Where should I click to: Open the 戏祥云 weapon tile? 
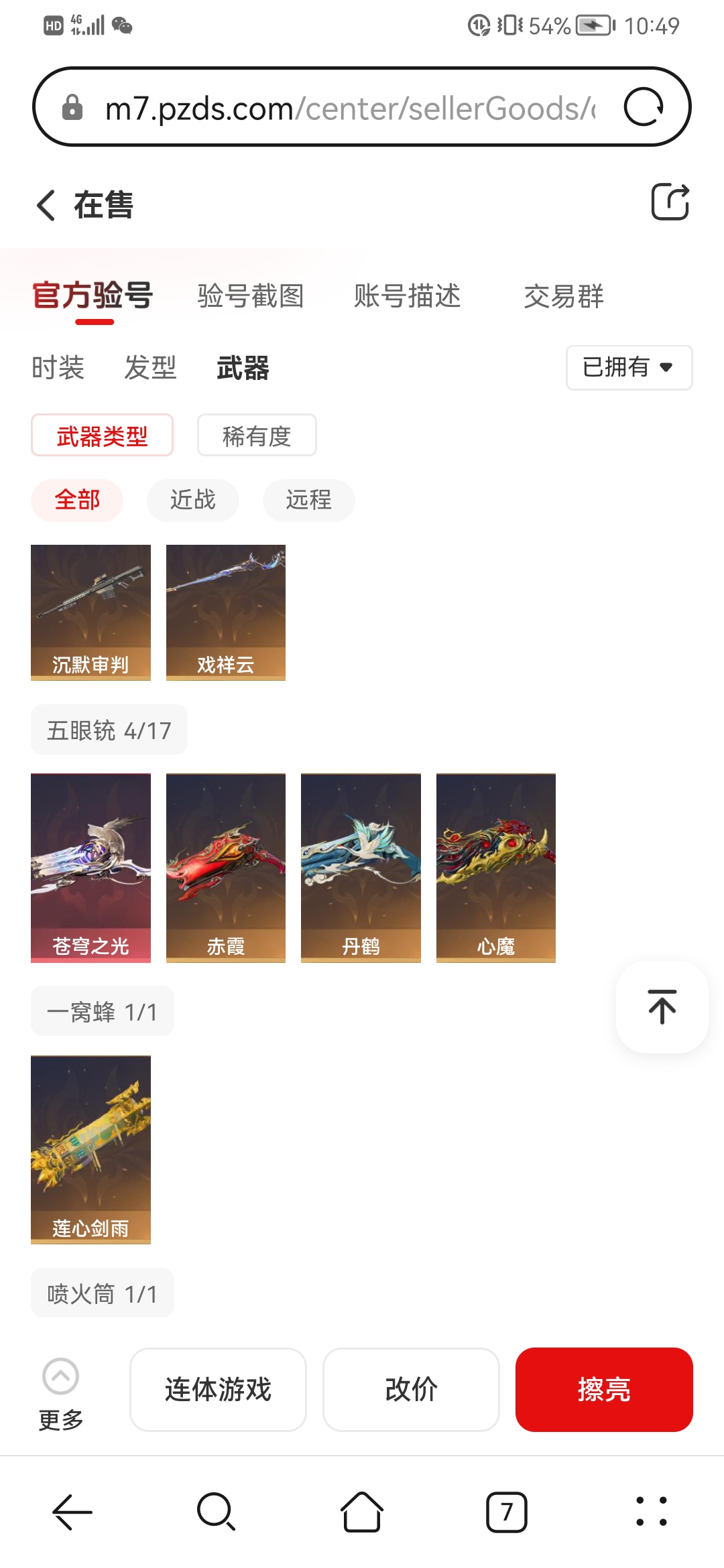(226, 612)
